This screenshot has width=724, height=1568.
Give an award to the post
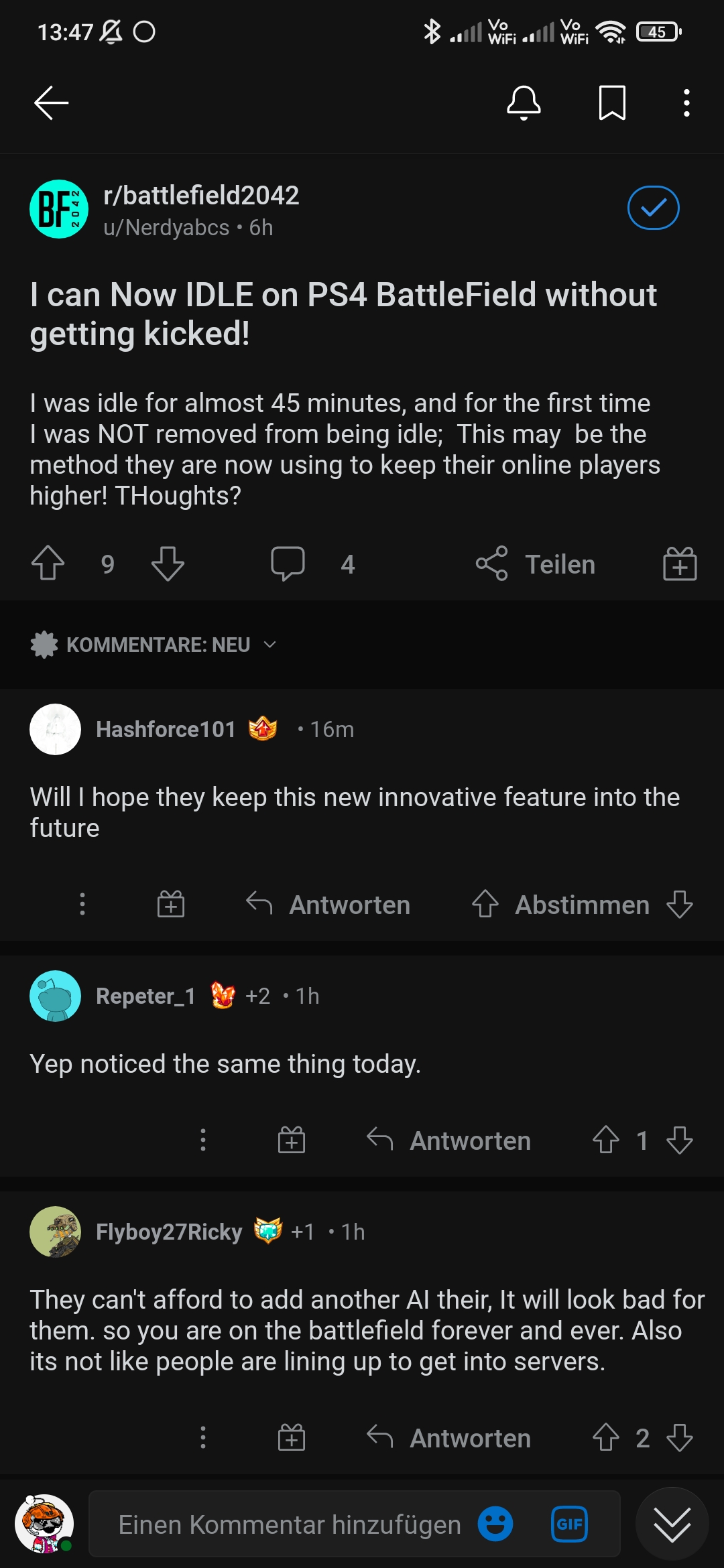coord(680,564)
